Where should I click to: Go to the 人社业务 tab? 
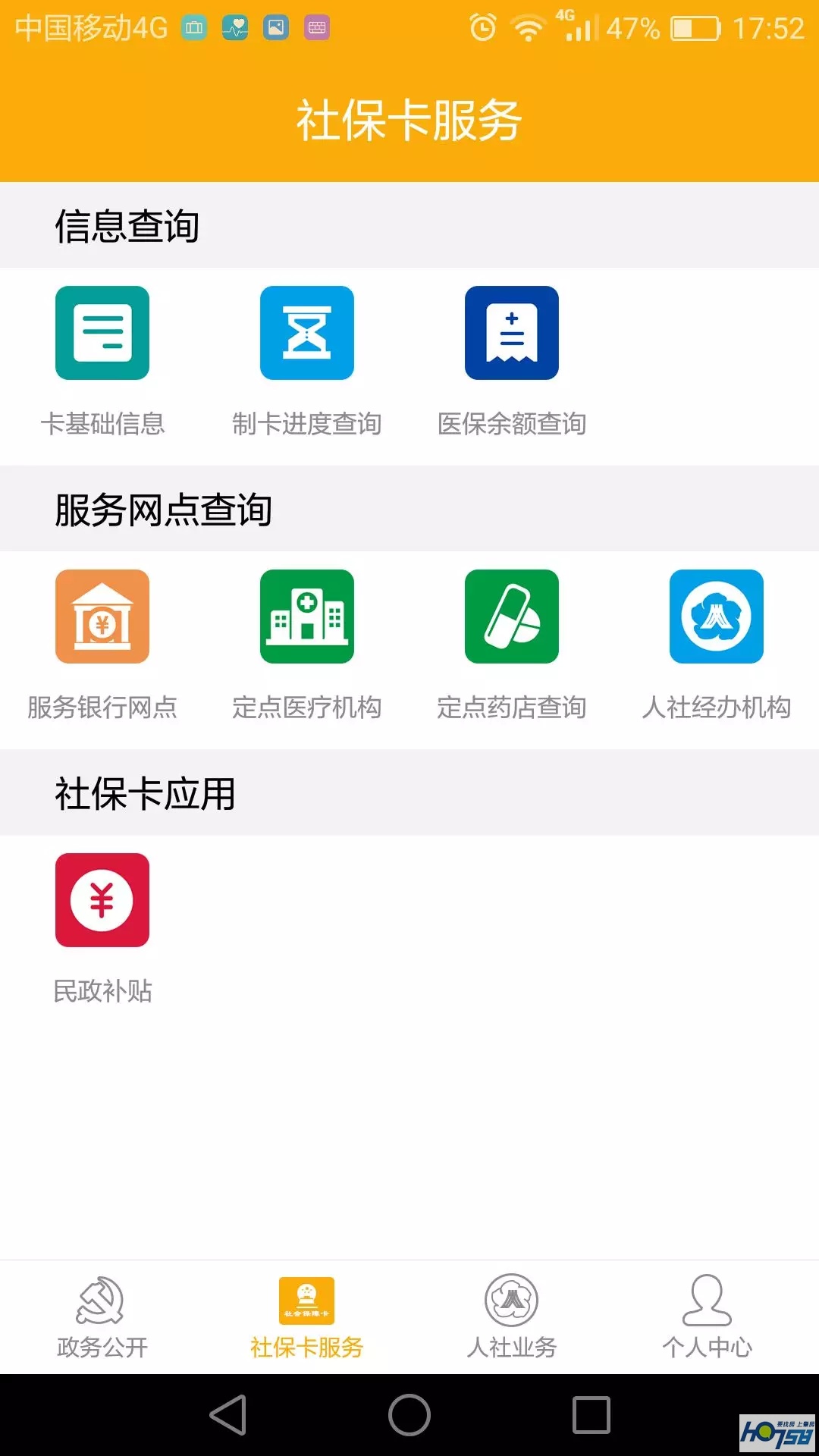point(512,1317)
